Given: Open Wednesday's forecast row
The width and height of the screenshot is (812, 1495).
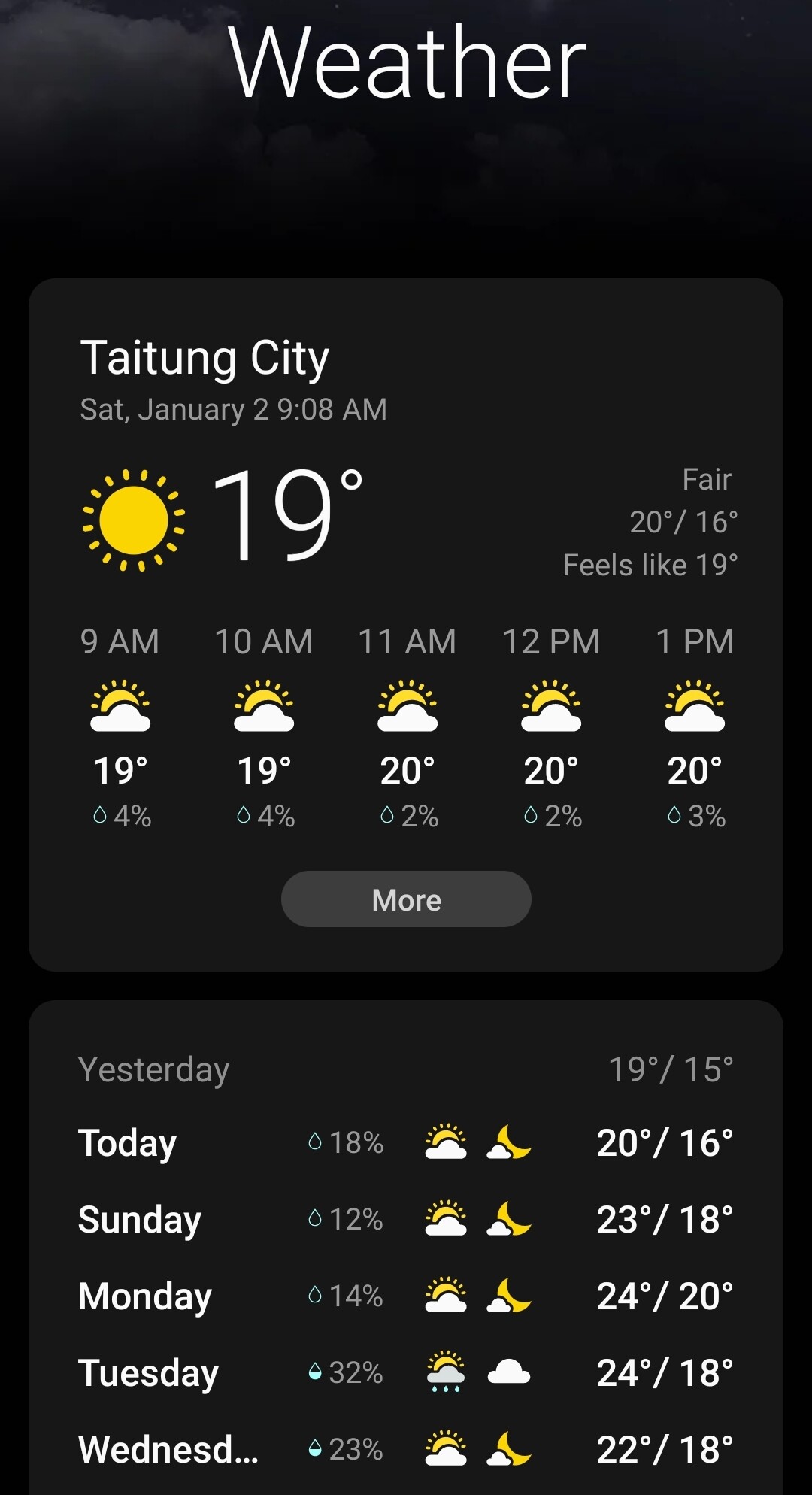Looking at the screenshot, I should point(406,1449).
